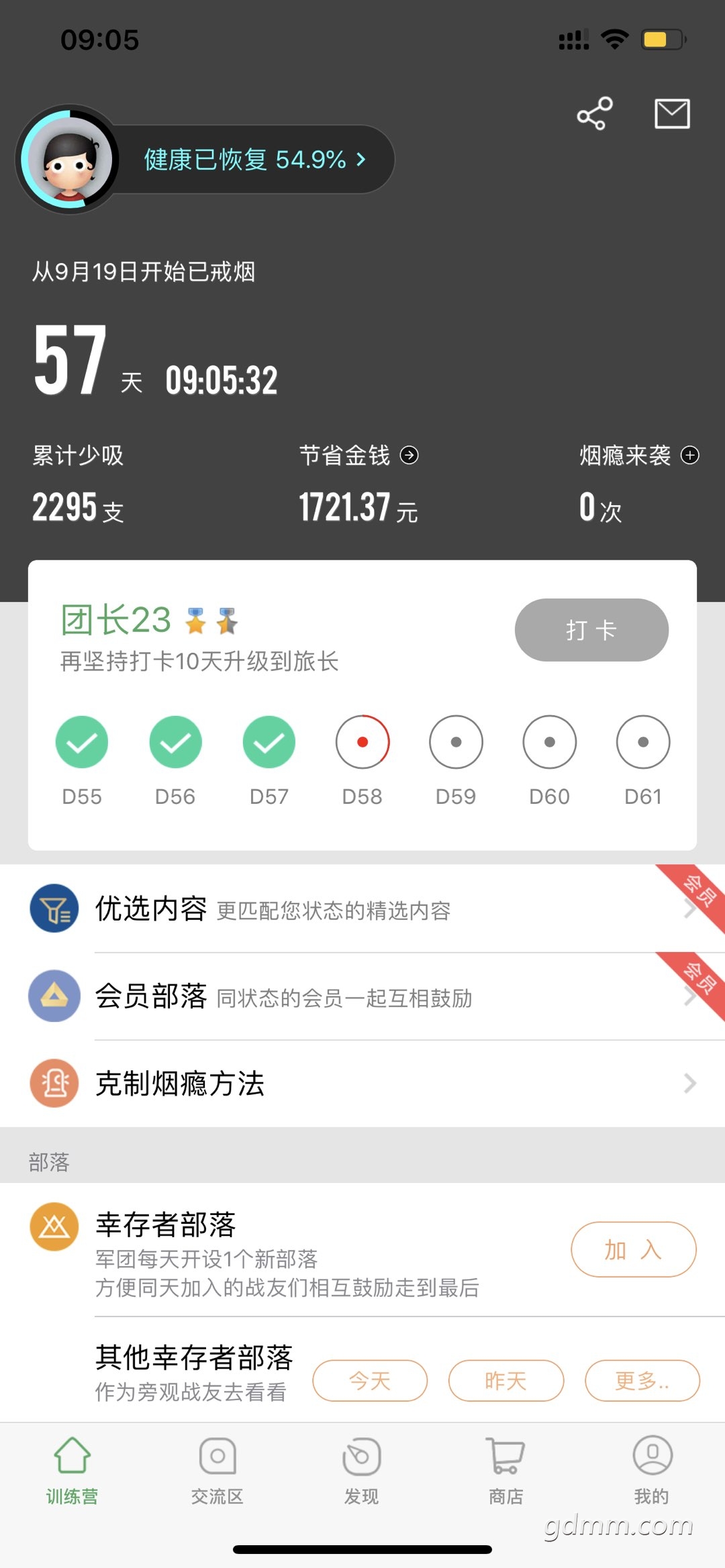View saved money details arrow

click(x=409, y=456)
